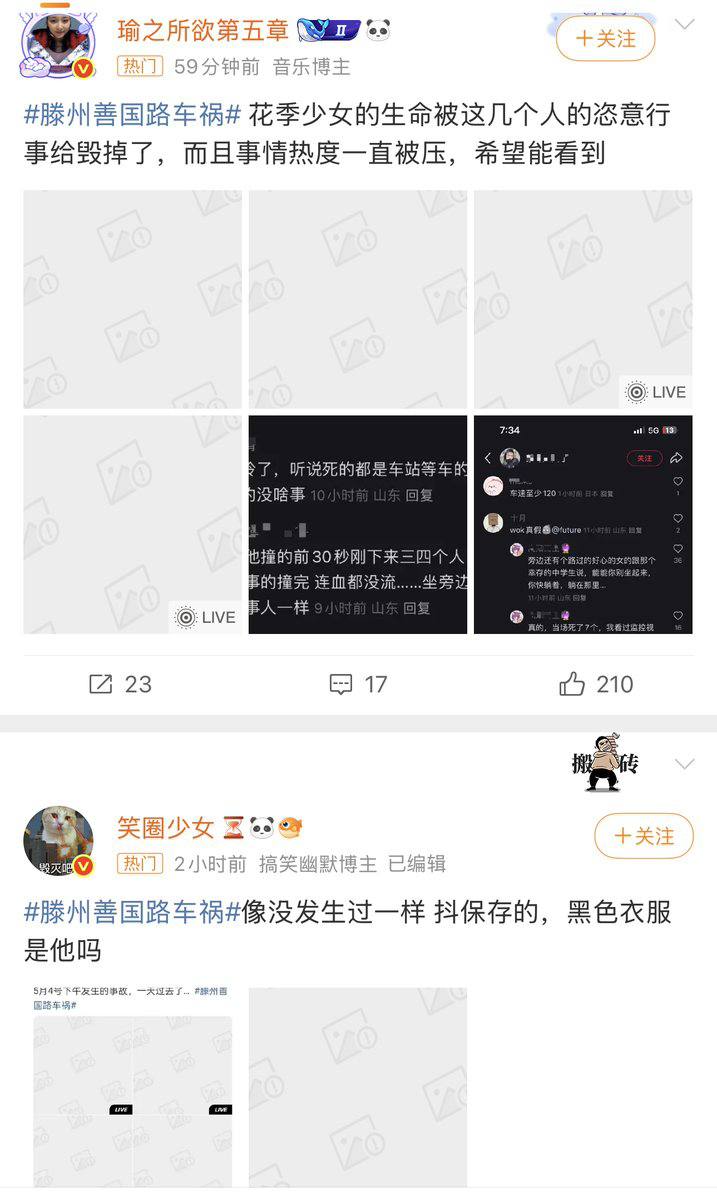Viewport: 717px width, 1199px height.
Task: Open the 7:34 phone screenshot image tile
Action: (583, 525)
